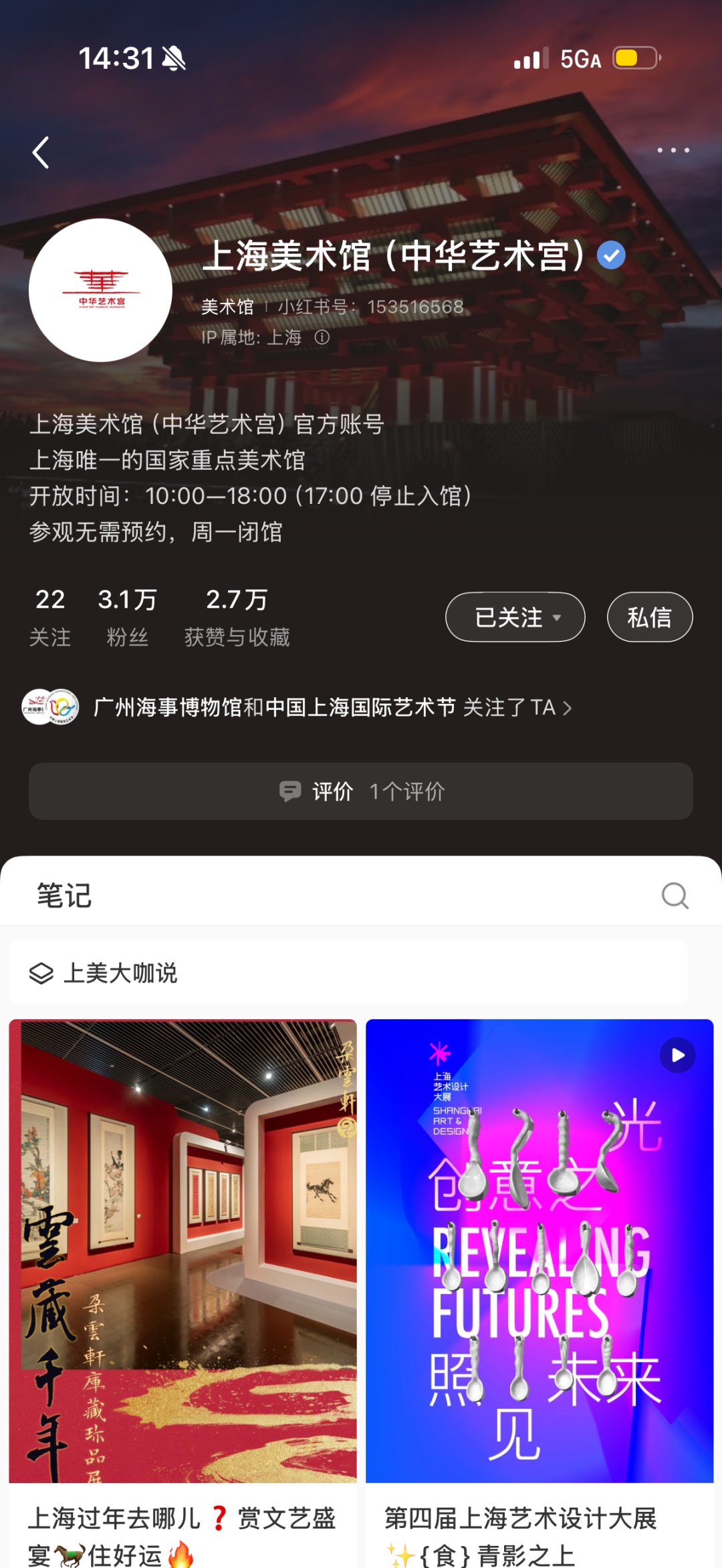This screenshot has height=1568, width=722.
Task: View 获赞与收藏 likes and saves
Action: pyautogui.click(x=237, y=617)
